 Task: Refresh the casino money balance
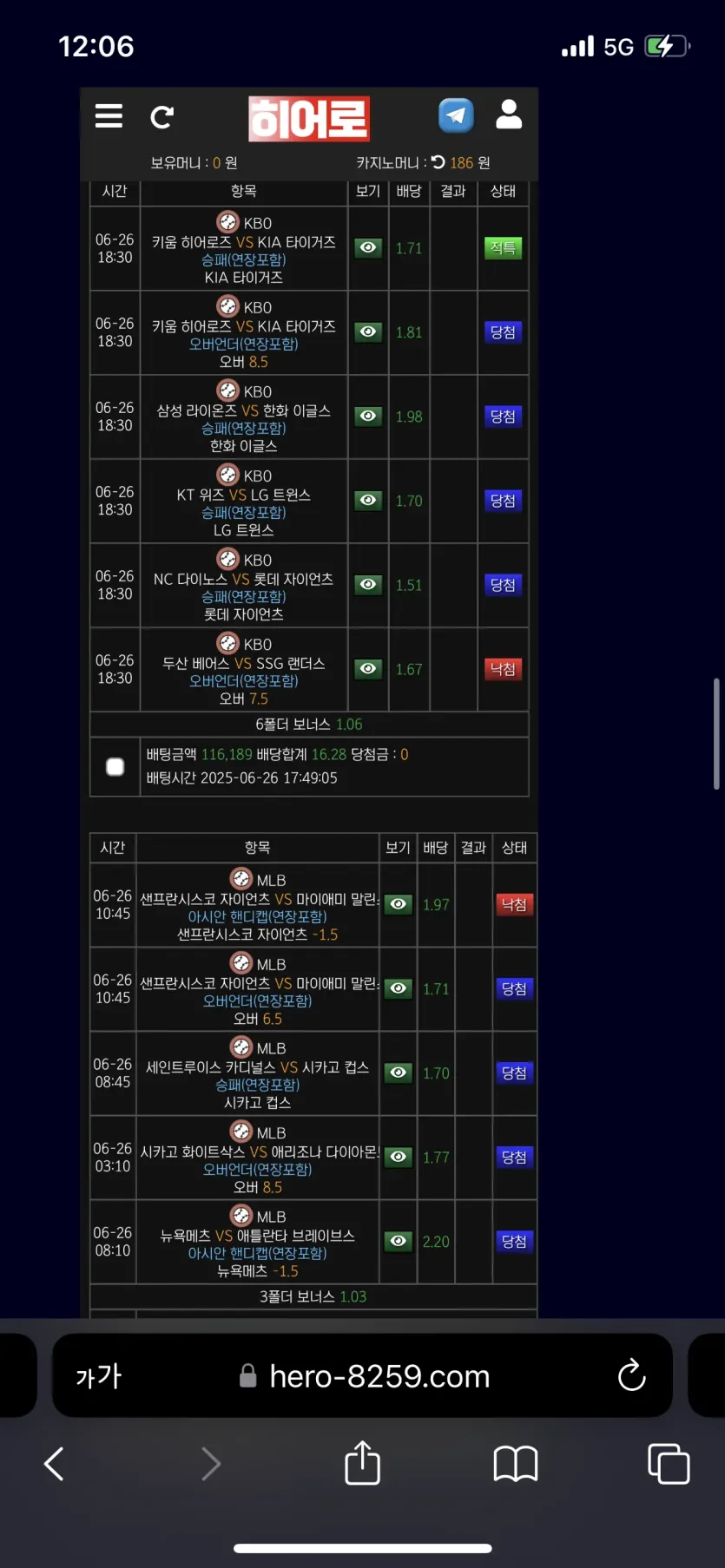point(438,162)
